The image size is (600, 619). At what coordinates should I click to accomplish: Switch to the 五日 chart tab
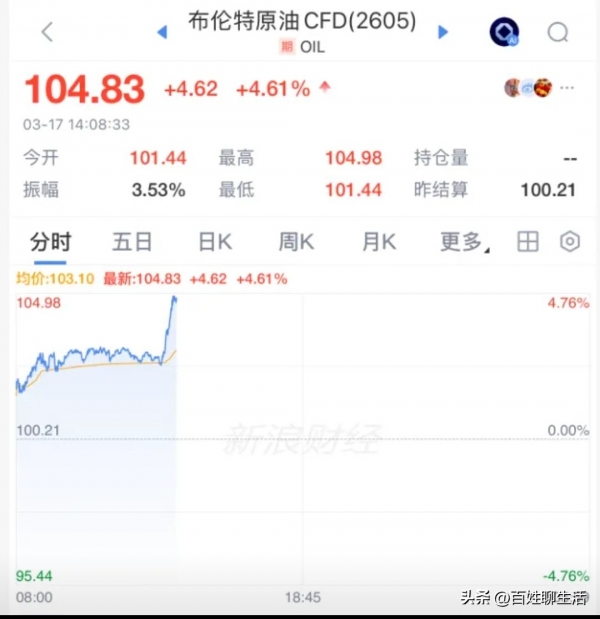(132, 242)
